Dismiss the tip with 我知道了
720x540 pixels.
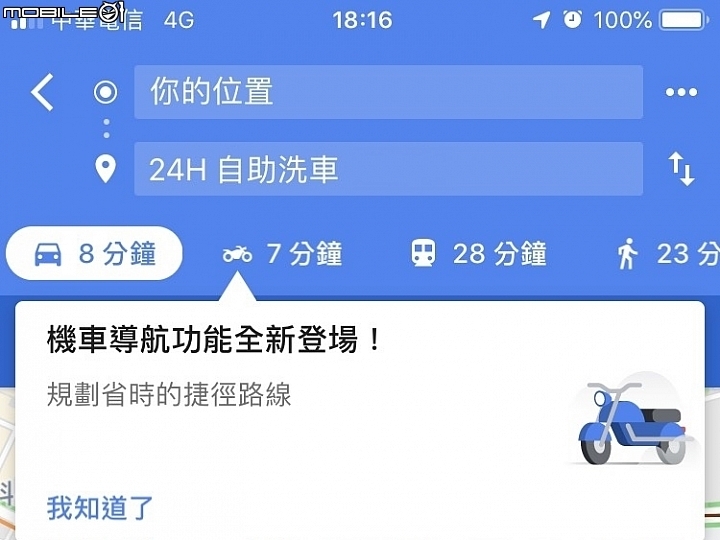[100, 507]
